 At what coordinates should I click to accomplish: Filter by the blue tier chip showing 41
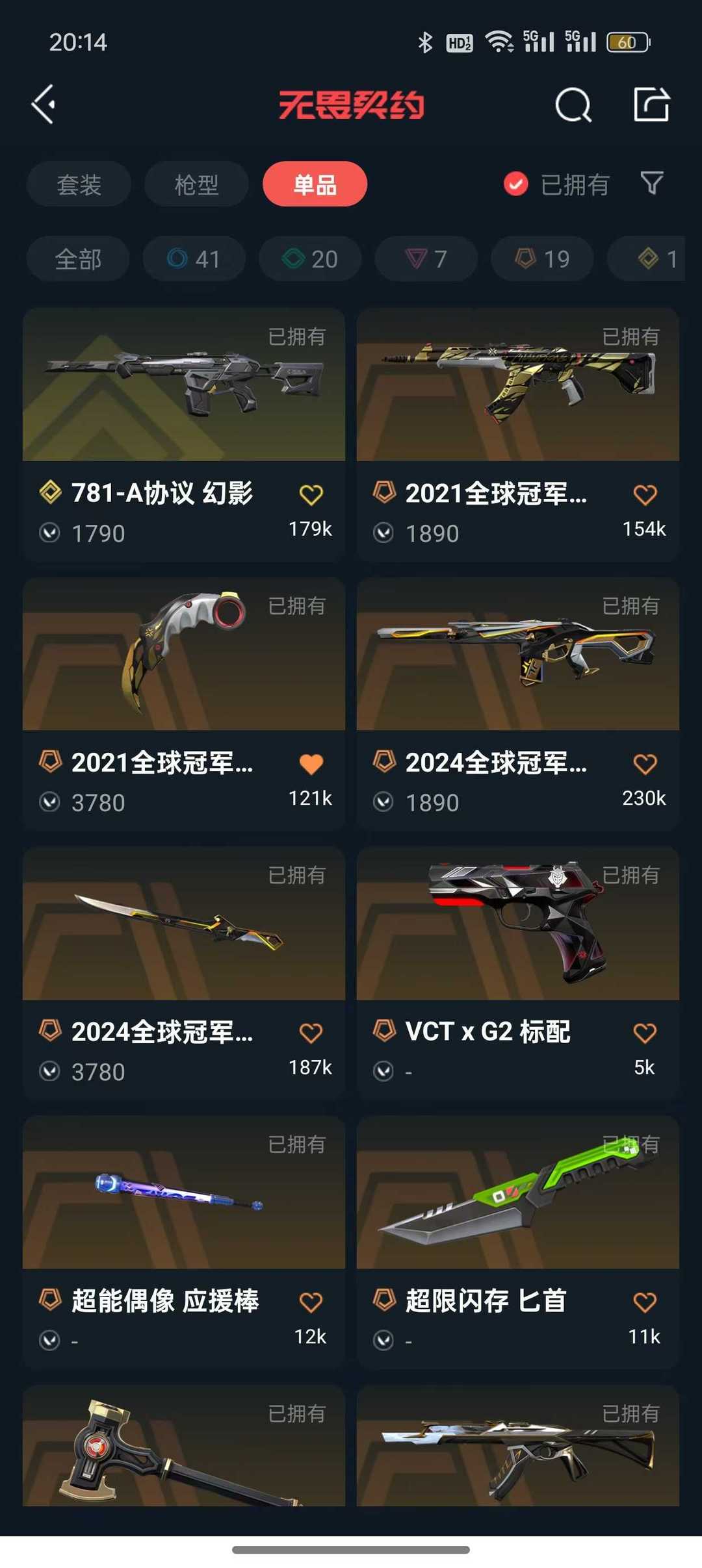[194, 259]
